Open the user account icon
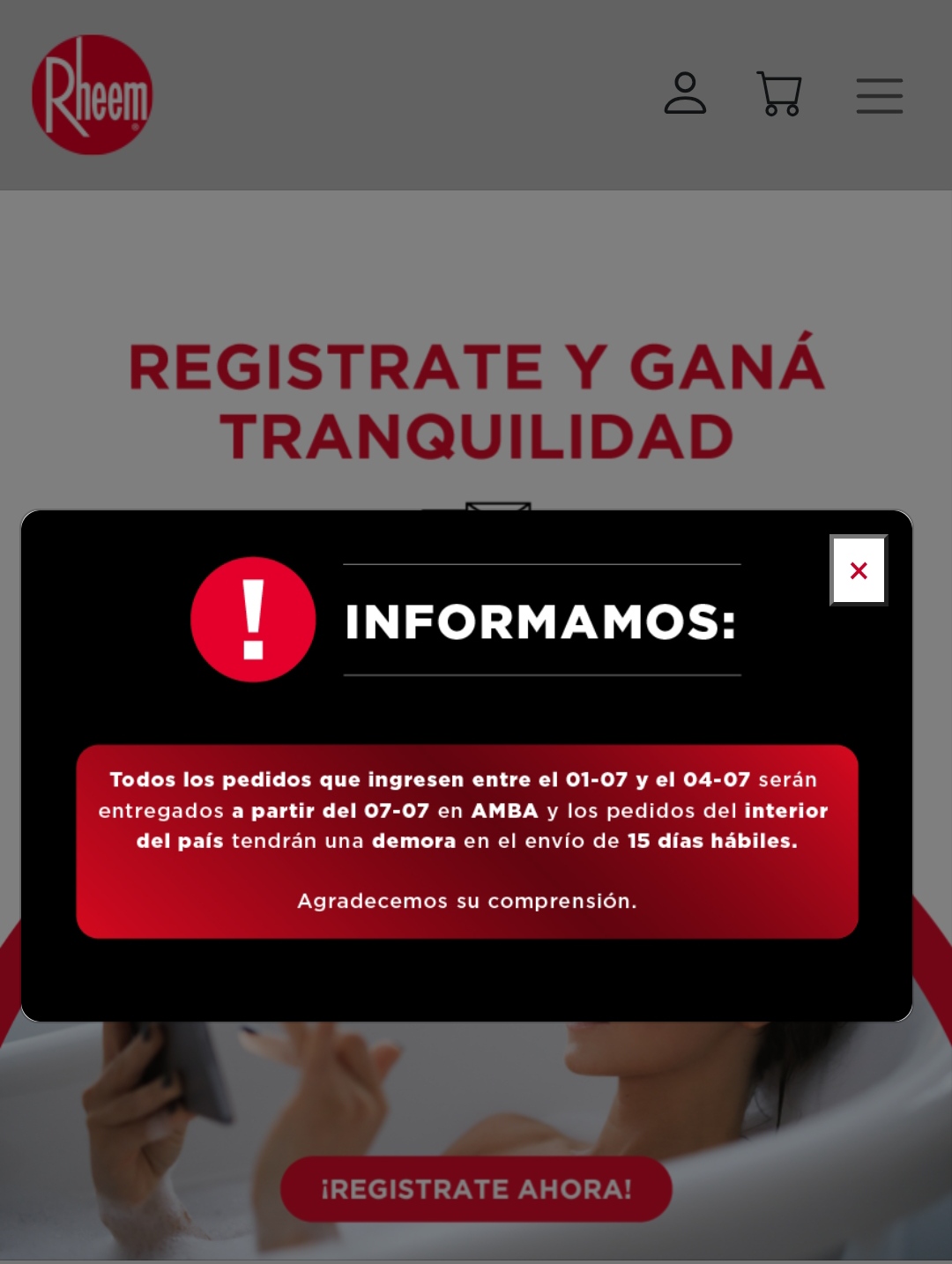Image resolution: width=952 pixels, height=1264 pixels. pyautogui.click(x=685, y=93)
